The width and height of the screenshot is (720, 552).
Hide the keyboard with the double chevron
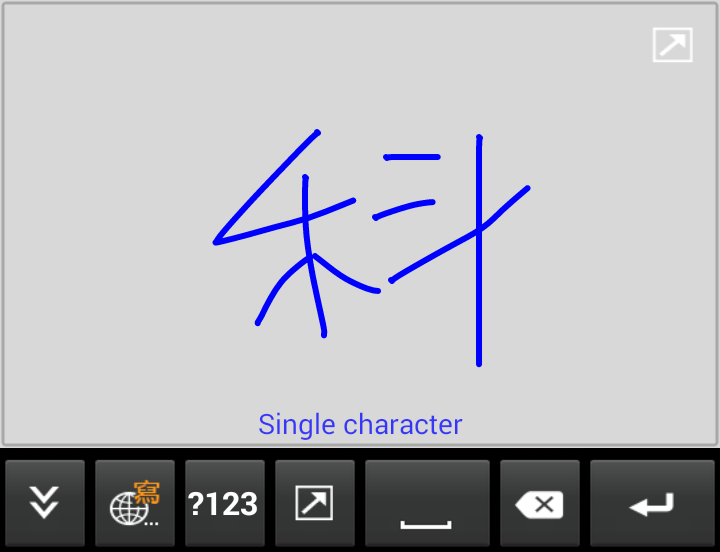click(x=43, y=503)
